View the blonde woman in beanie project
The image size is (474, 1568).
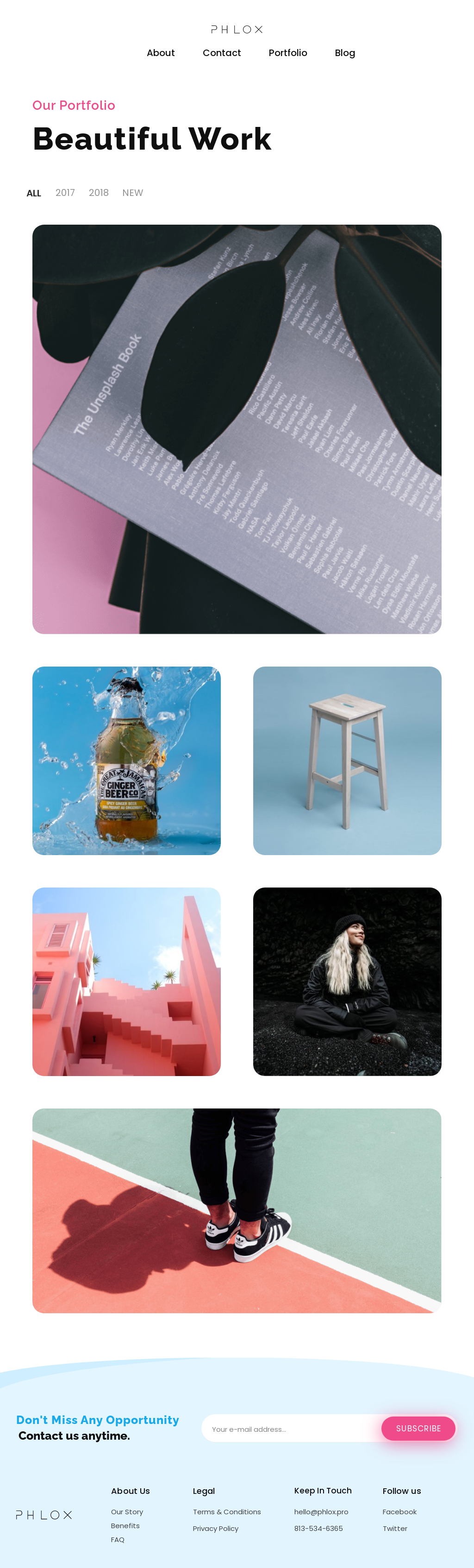click(x=347, y=981)
